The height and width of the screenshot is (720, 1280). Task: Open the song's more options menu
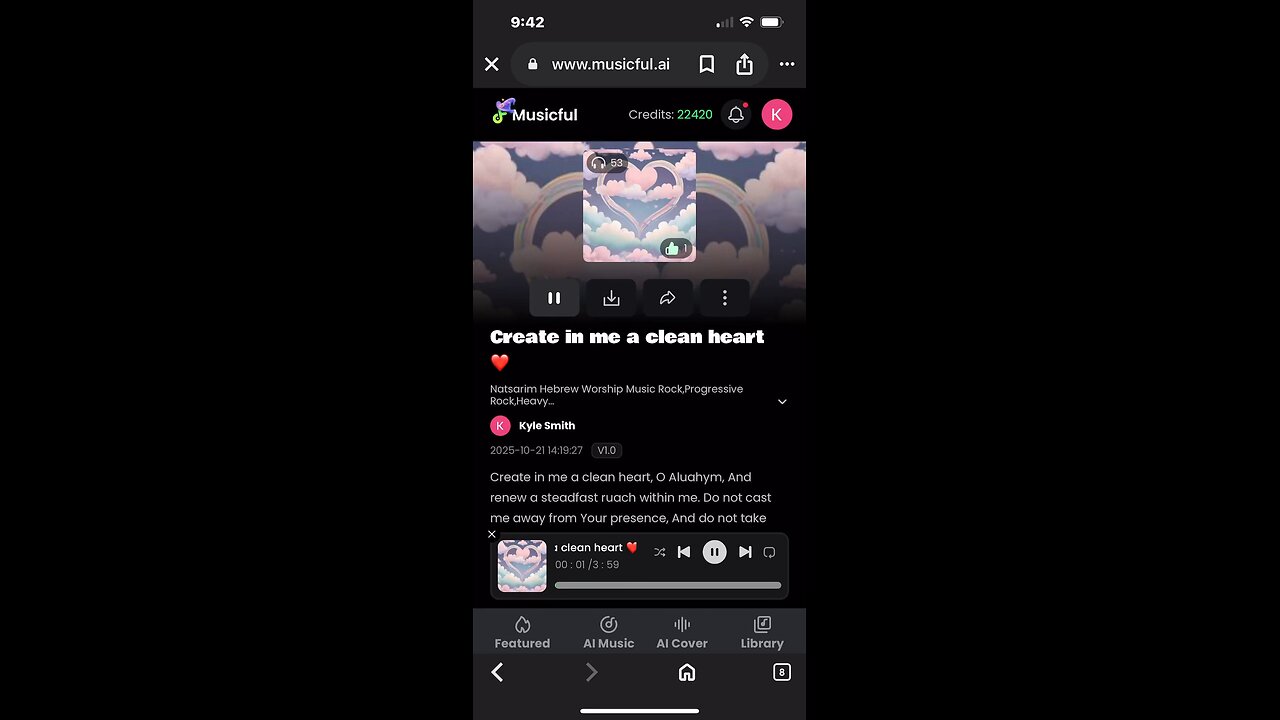pos(724,298)
